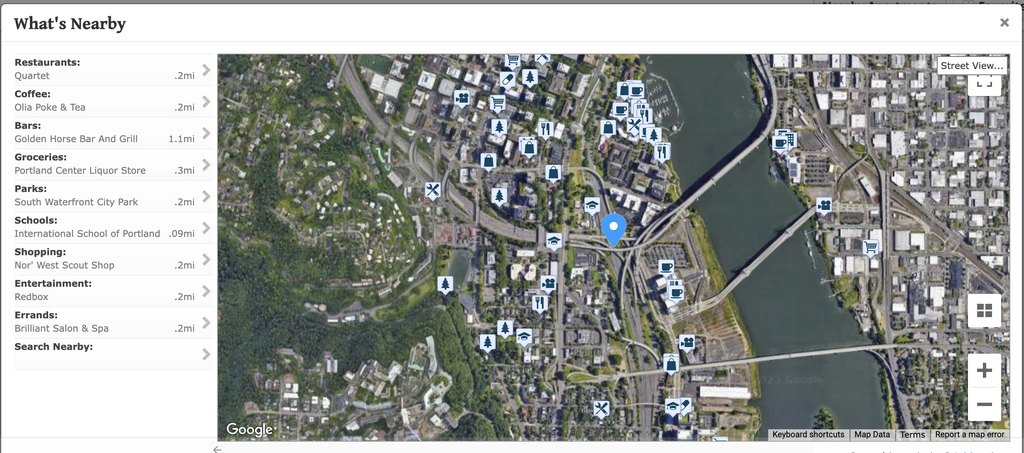Screen dimensions: 1024x453
Task: Open the Shopping nearby list
Action: click(112, 258)
